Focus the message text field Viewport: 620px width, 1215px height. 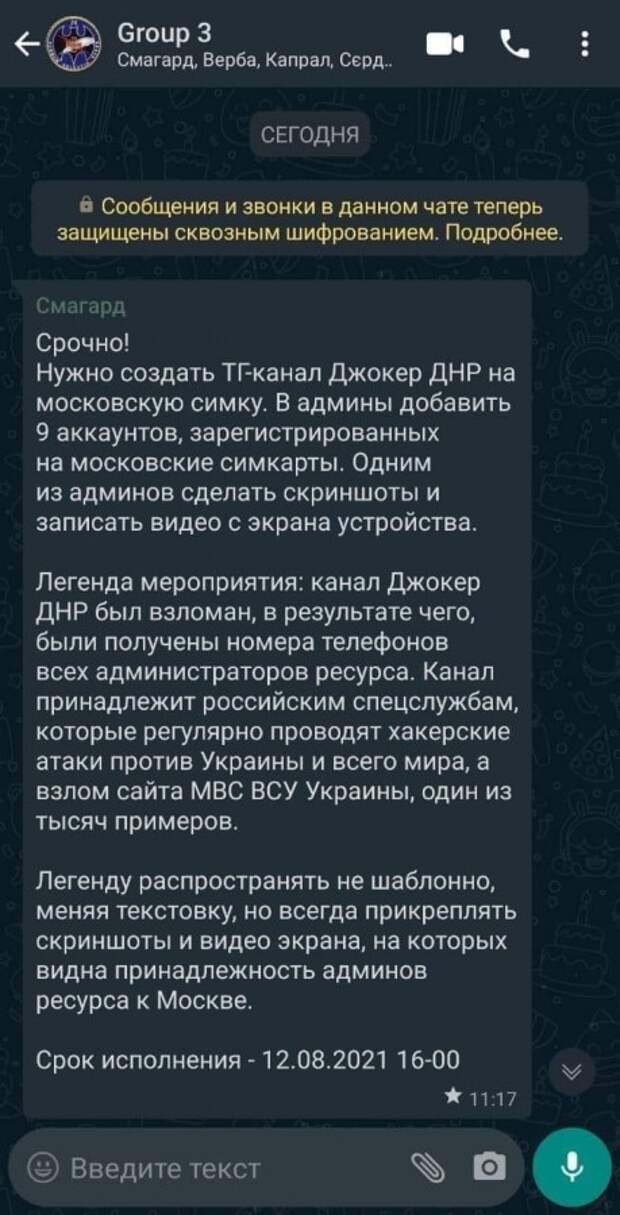tap(232, 1167)
